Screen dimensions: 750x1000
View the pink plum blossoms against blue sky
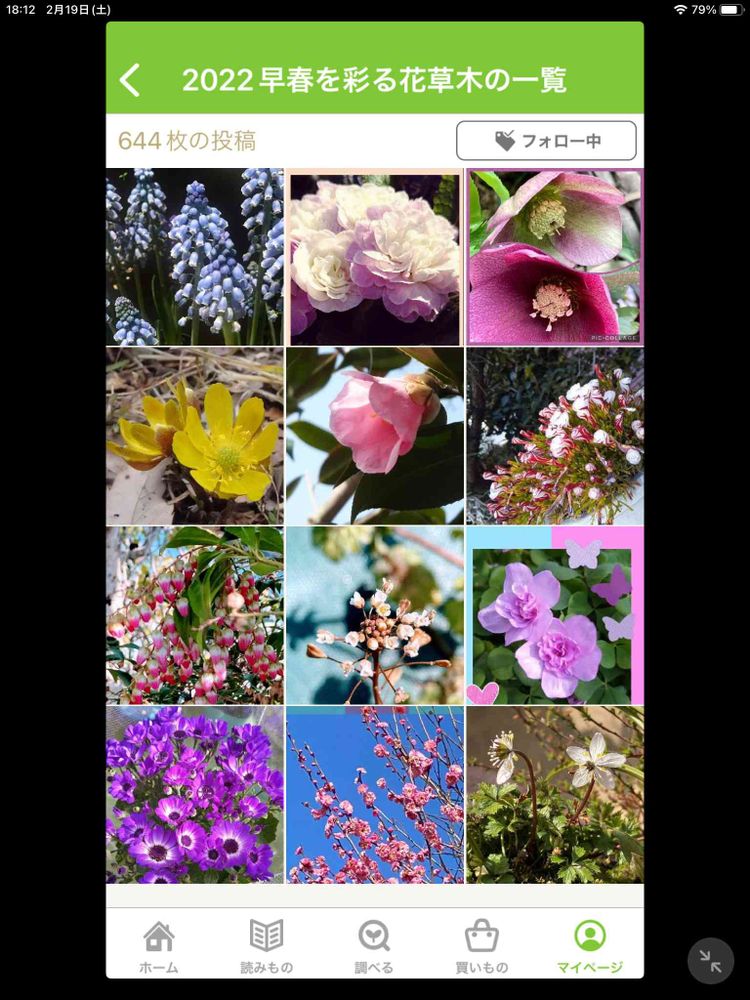[x=375, y=795]
